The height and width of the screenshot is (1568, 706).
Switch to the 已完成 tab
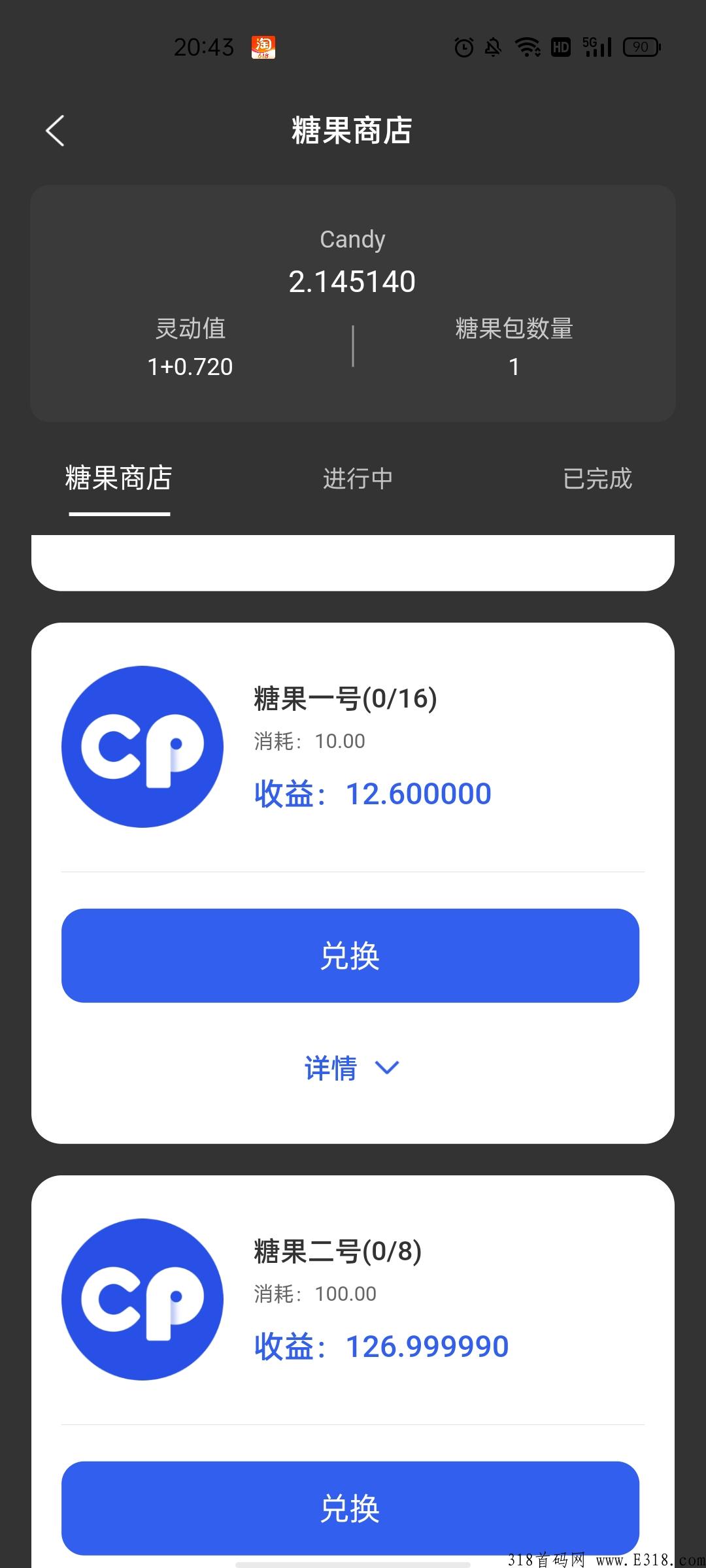(597, 478)
